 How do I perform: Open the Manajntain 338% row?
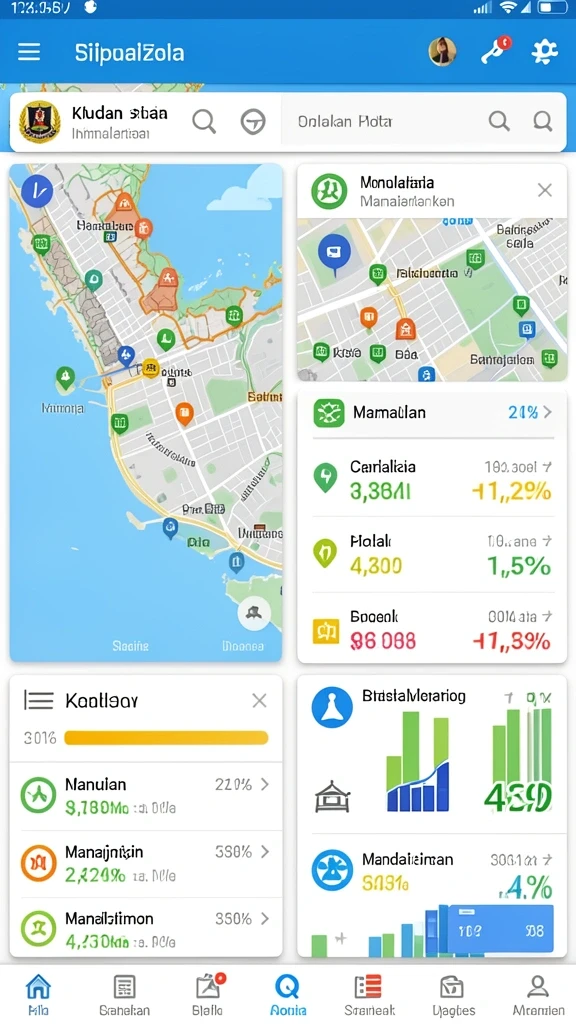(146, 863)
